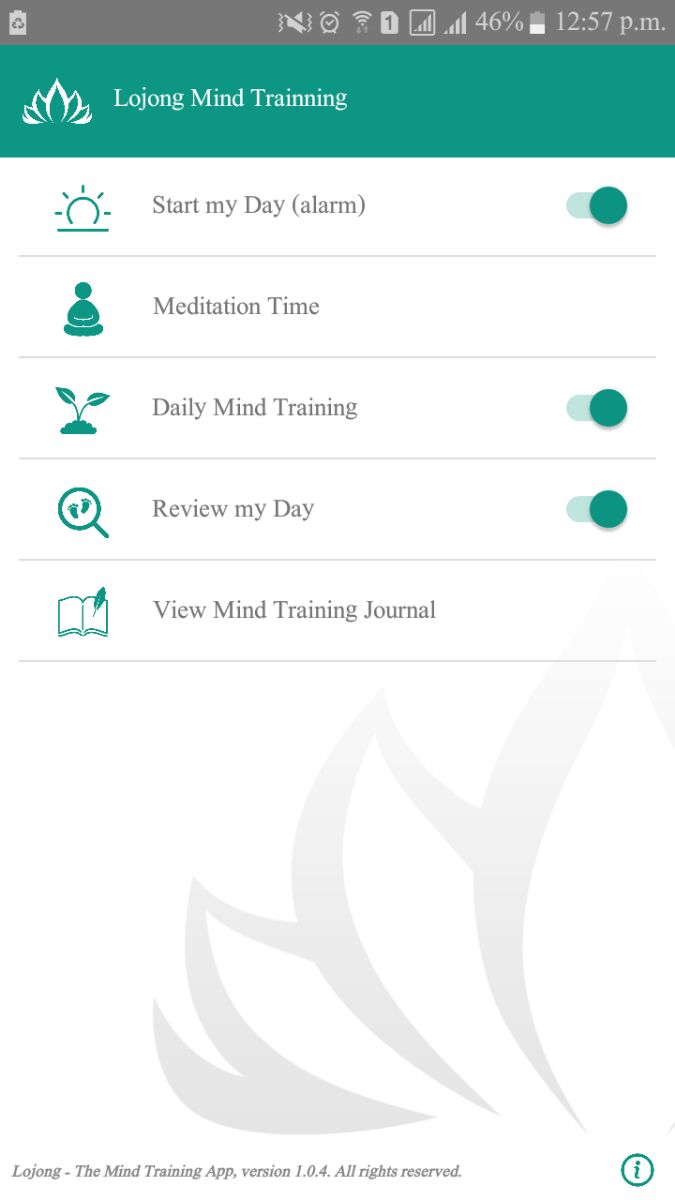
Task: Open the Start my Day (alarm) row
Action: [258, 206]
